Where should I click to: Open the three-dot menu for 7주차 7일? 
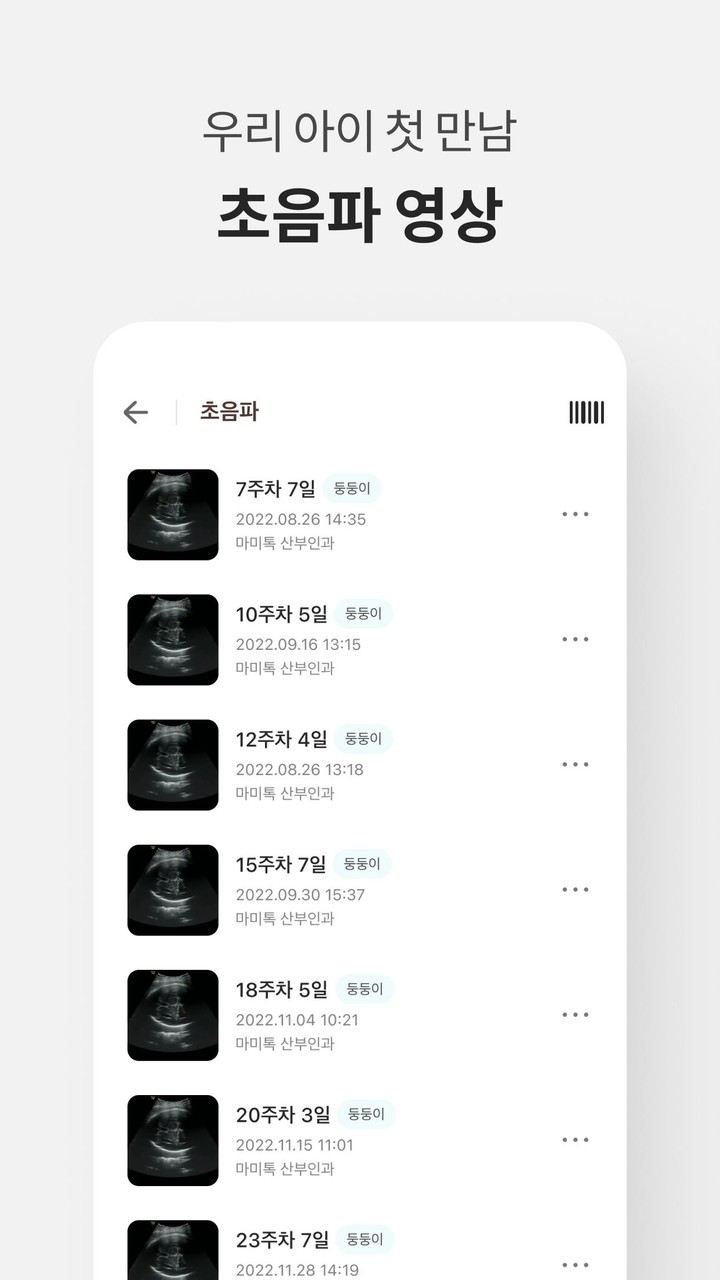576,514
